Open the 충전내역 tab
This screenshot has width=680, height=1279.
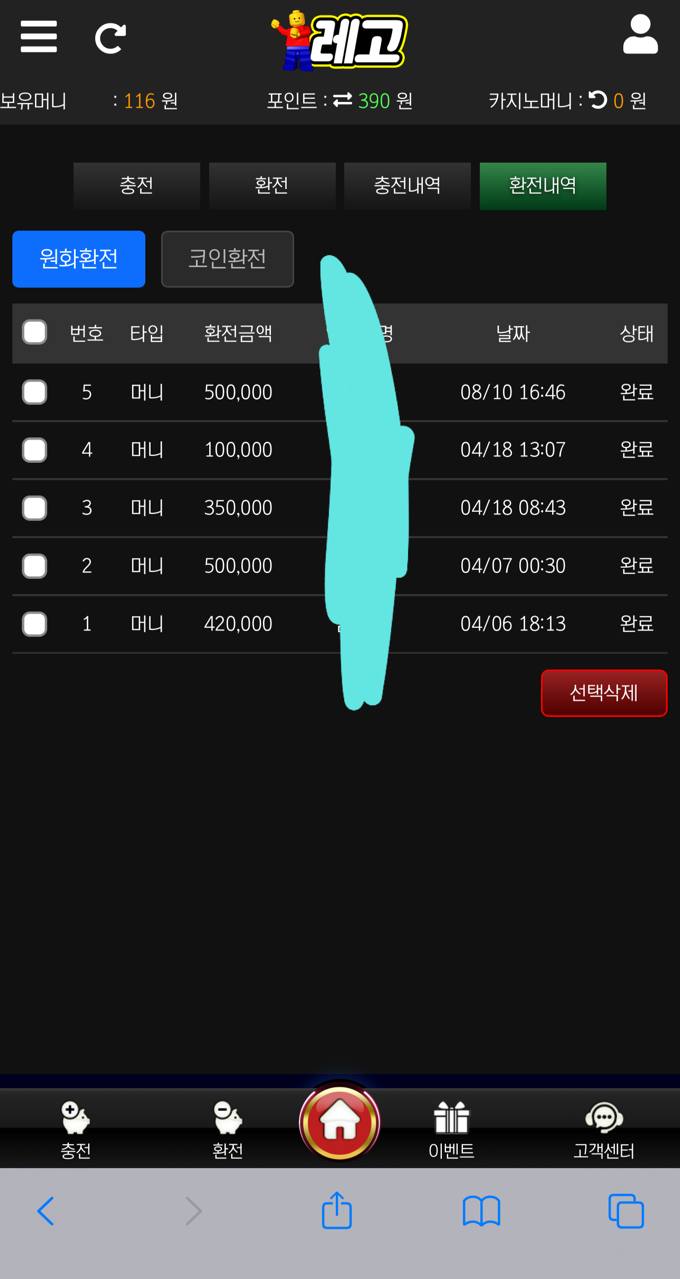407,186
